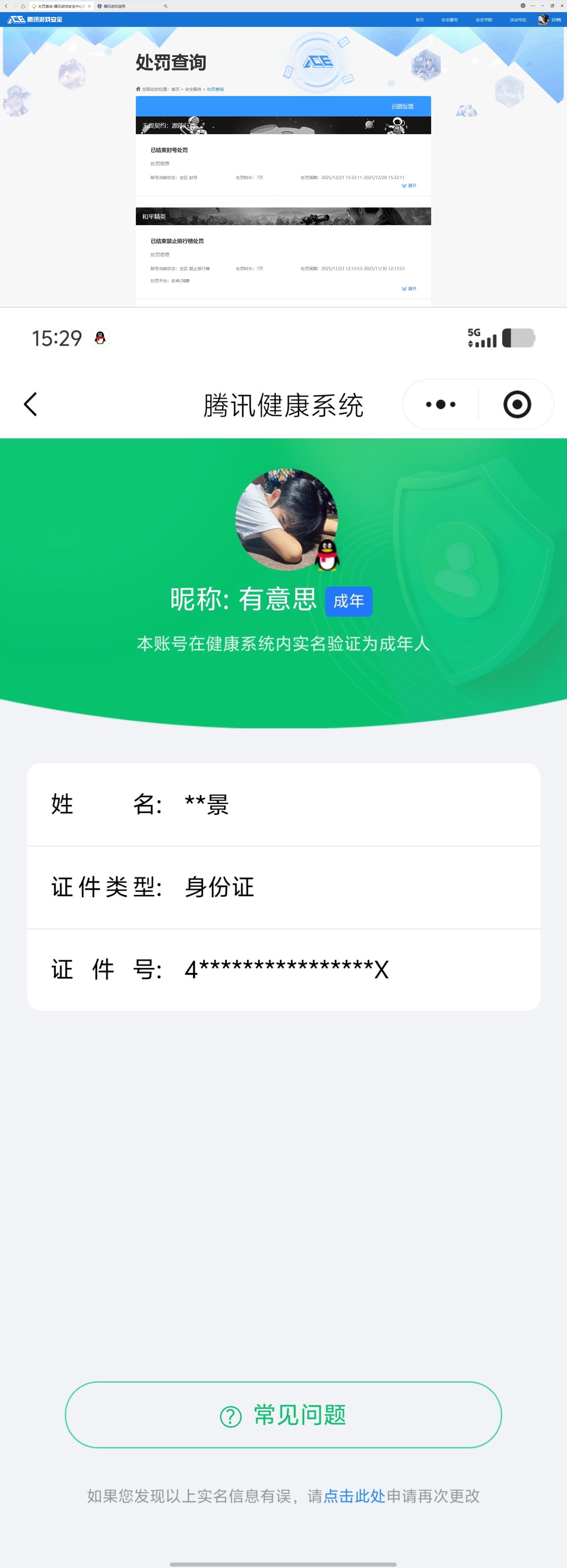The image size is (567, 1568).
Task: Click the search icon in the address bar
Action: [x=166, y=6]
